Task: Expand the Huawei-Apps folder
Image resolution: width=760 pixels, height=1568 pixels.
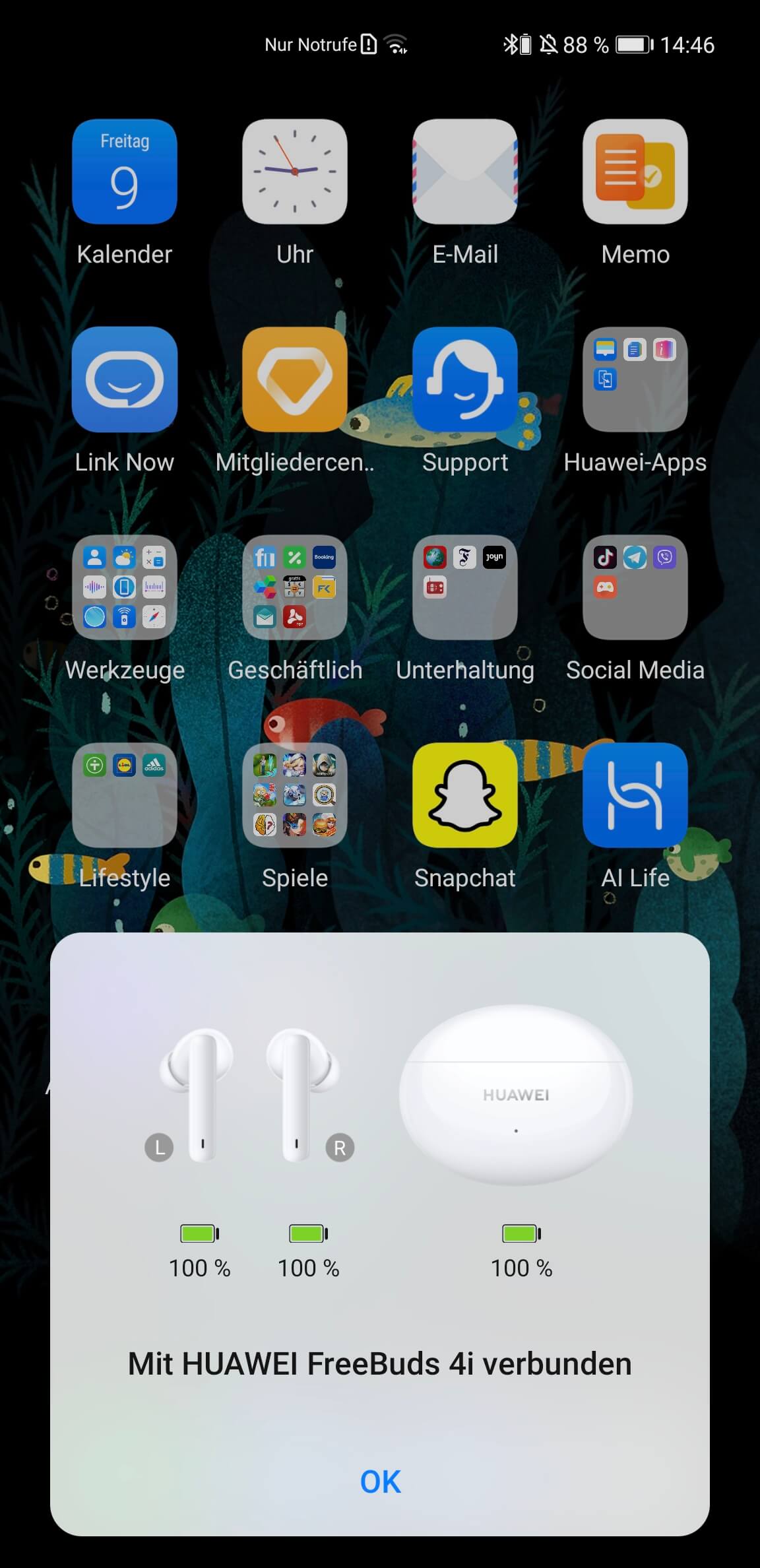Action: (635, 379)
